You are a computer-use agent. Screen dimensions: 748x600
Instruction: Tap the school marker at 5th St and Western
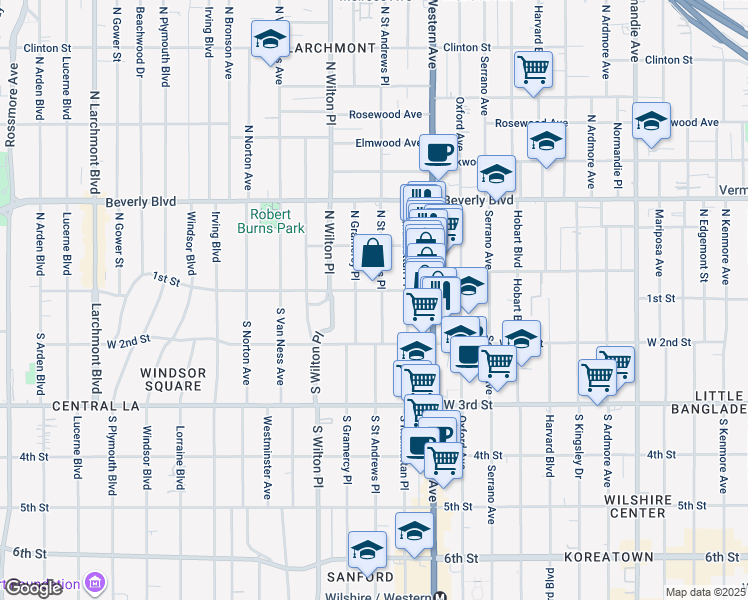coord(414,535)
